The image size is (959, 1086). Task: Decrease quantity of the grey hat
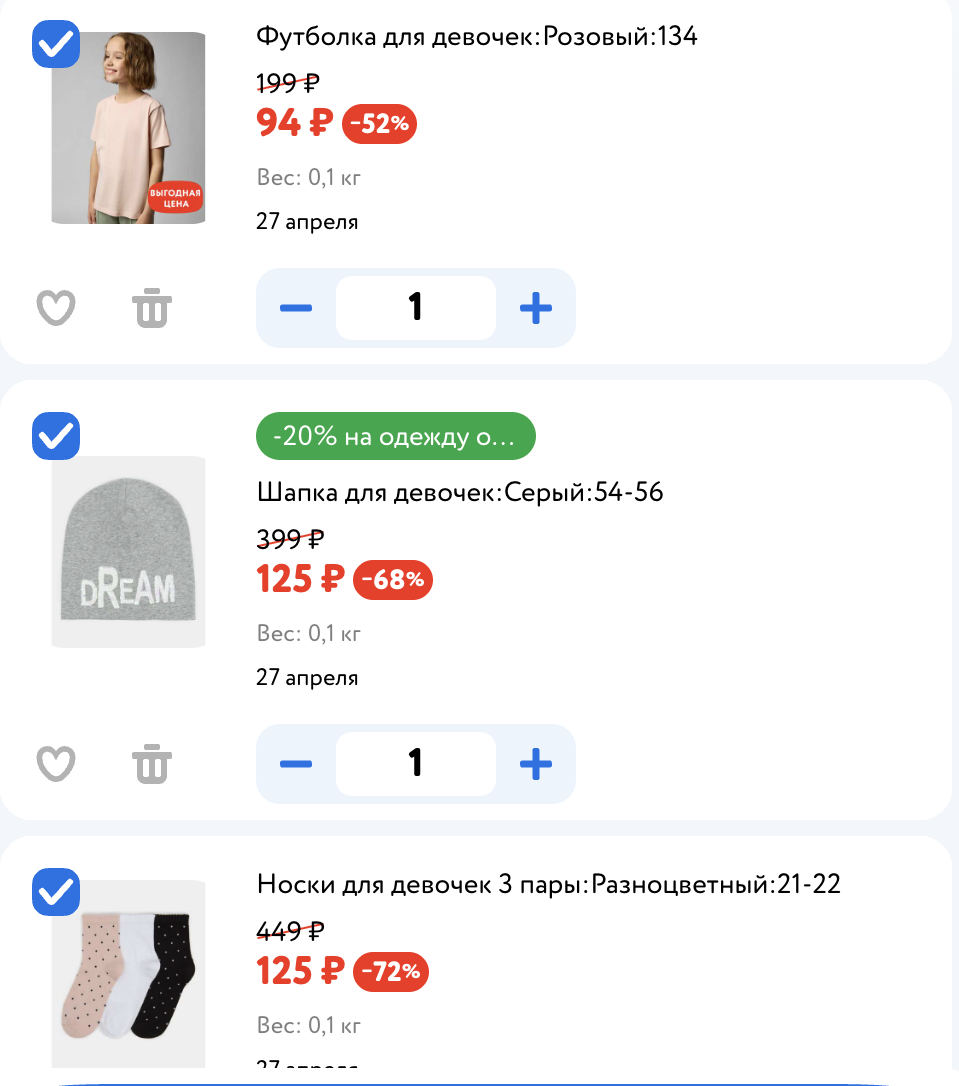(296, 764)
